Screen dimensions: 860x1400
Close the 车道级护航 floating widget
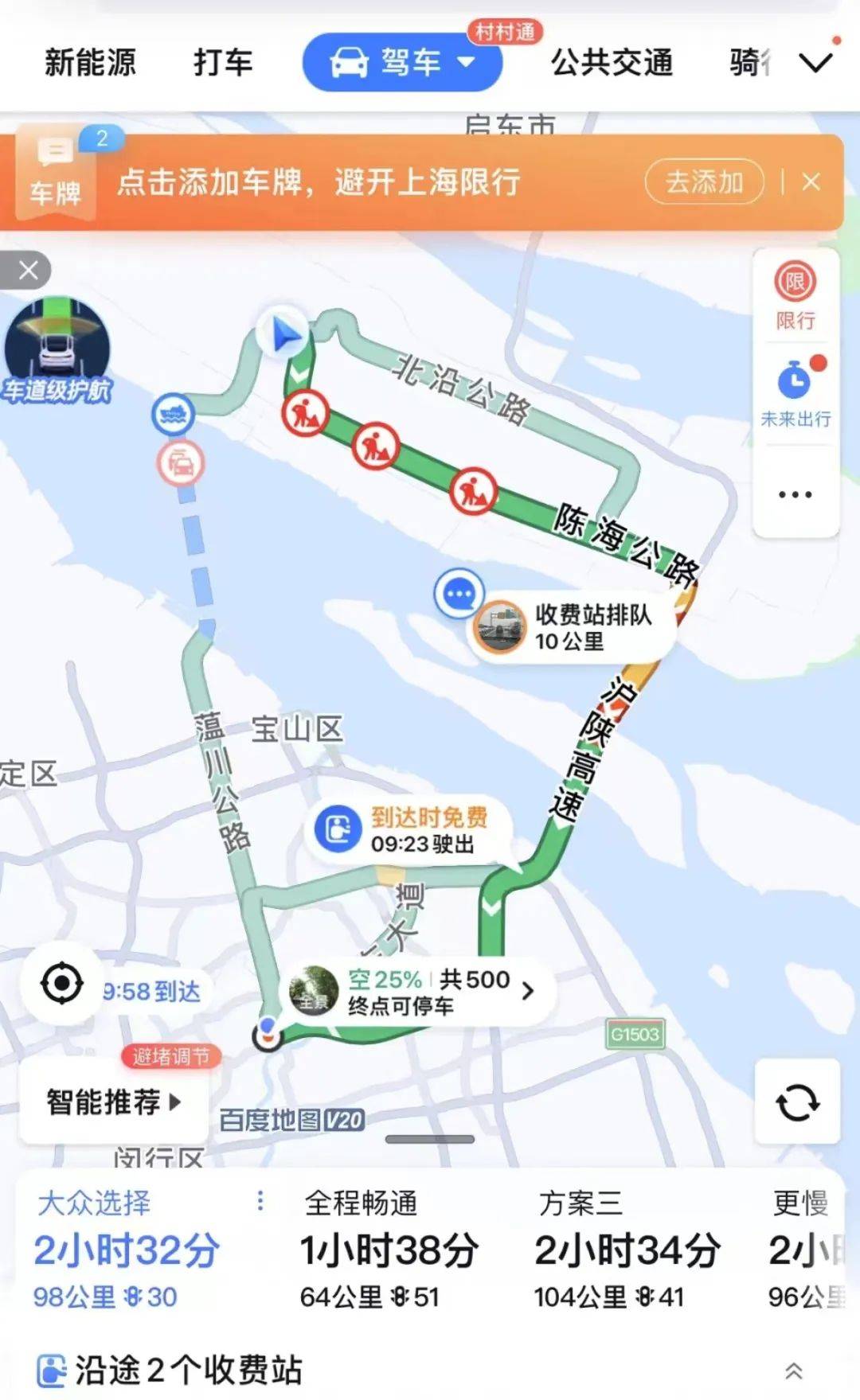(27, 271)
